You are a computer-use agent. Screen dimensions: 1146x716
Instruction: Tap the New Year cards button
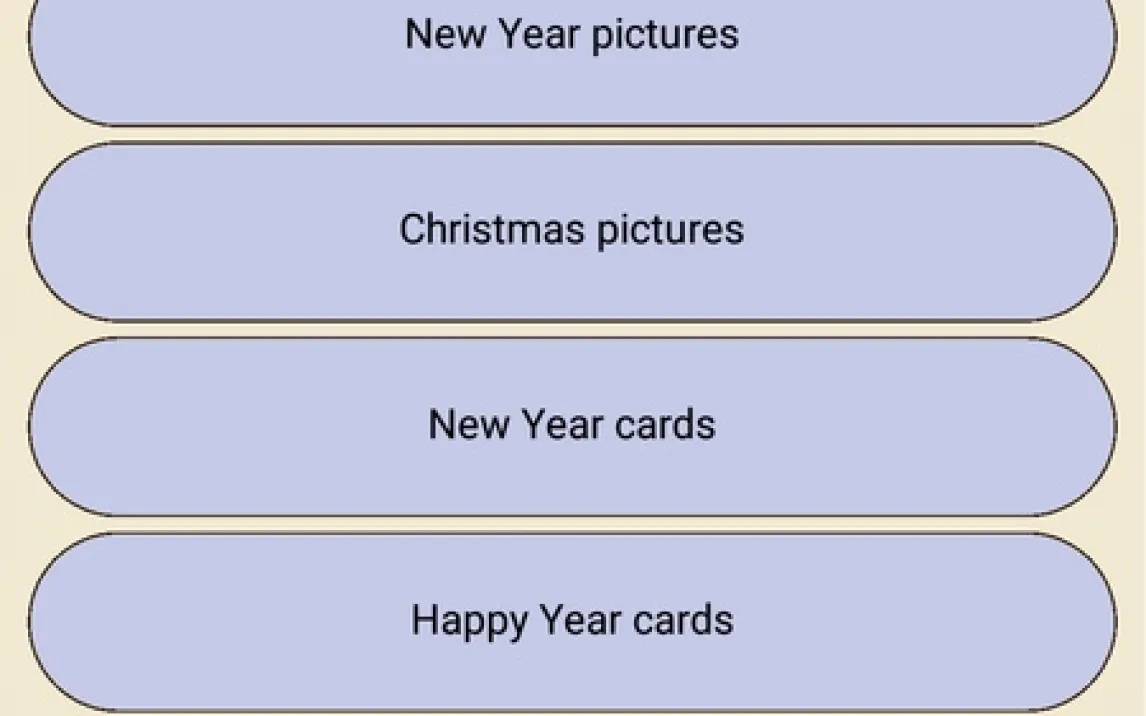572,425
